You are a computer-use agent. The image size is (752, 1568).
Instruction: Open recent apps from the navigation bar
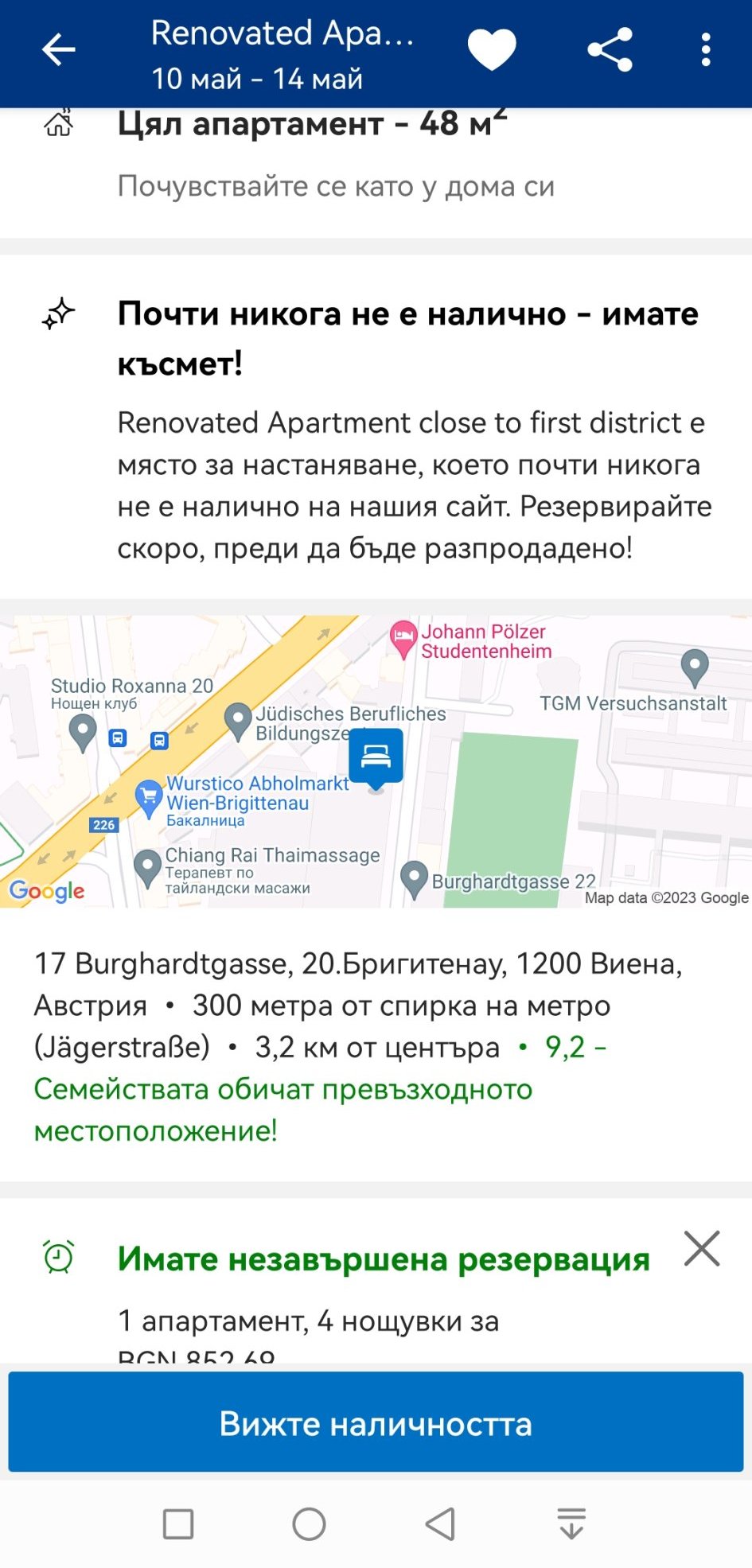click(178, 1524)
